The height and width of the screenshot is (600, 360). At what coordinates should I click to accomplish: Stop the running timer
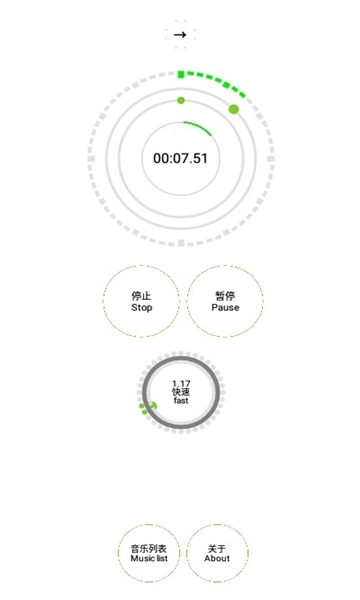pos(141,301)
